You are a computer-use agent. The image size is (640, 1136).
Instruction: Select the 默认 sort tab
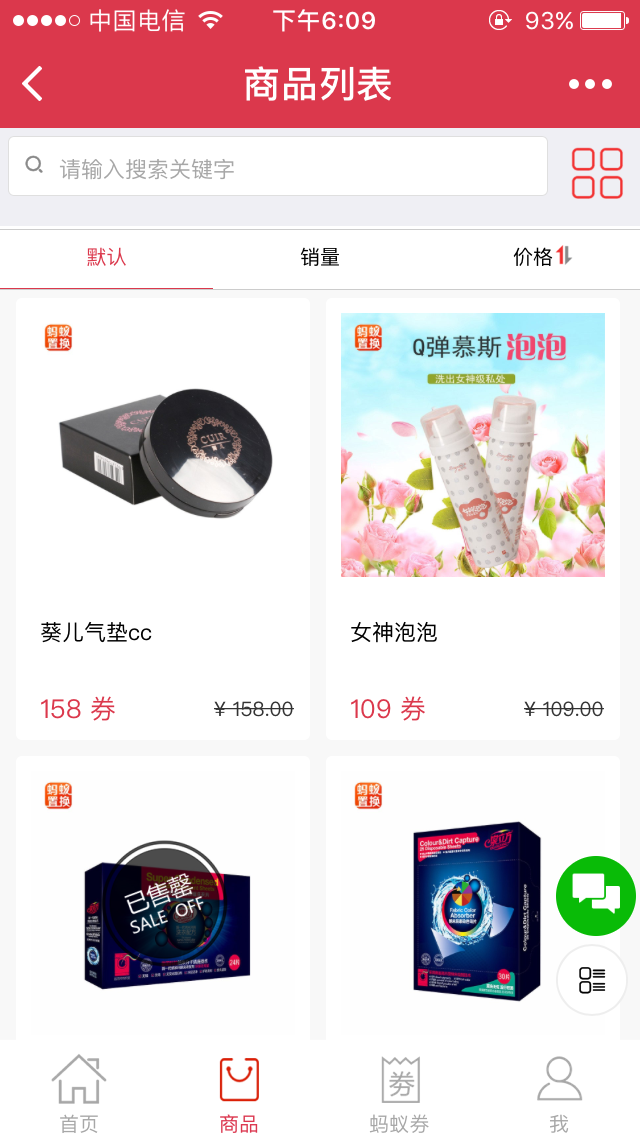tap(107, 258)
